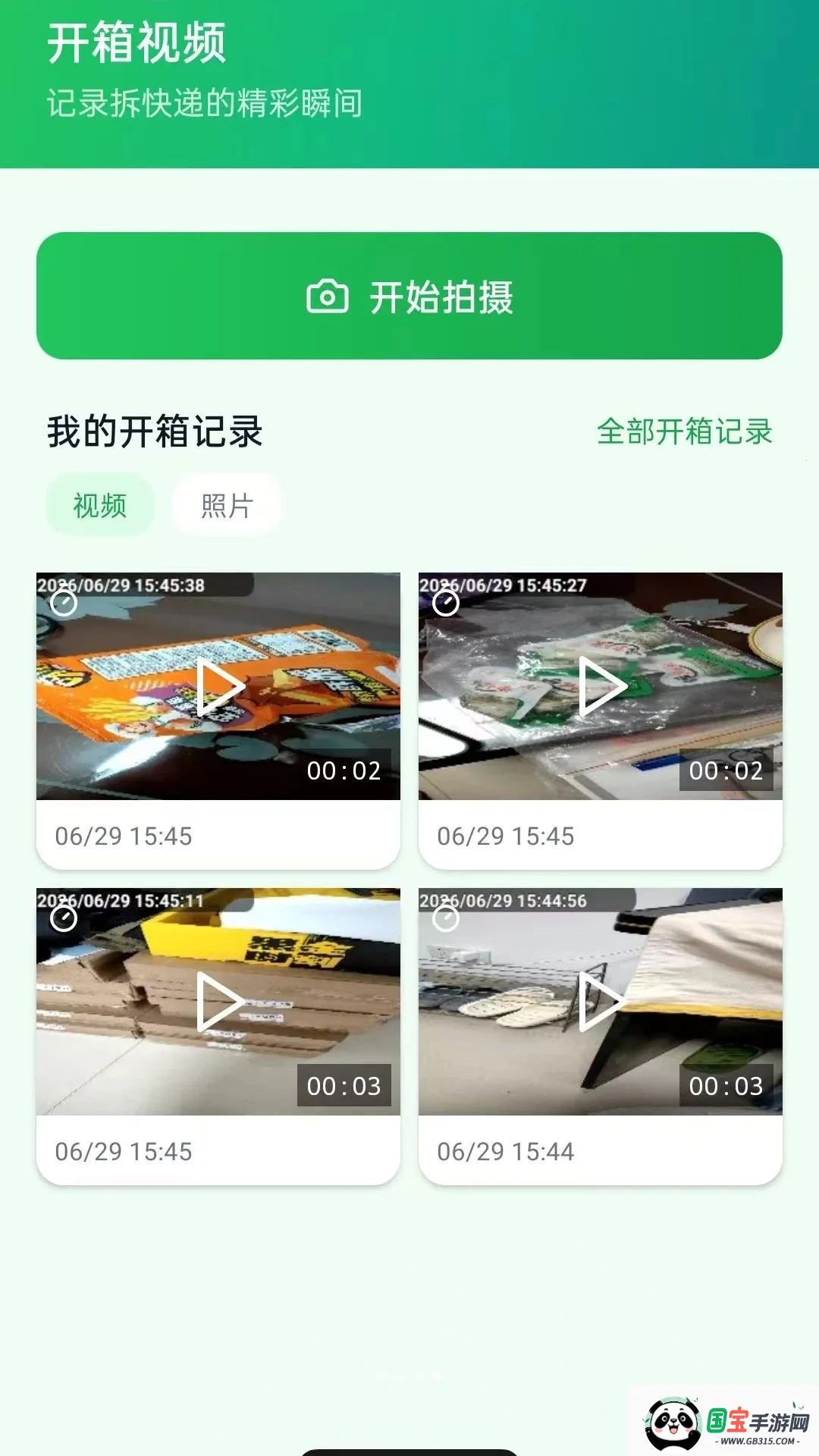Play the video recorded at 15:45:27
This screenshot has height=1456, width=819.
click(601, 686)
